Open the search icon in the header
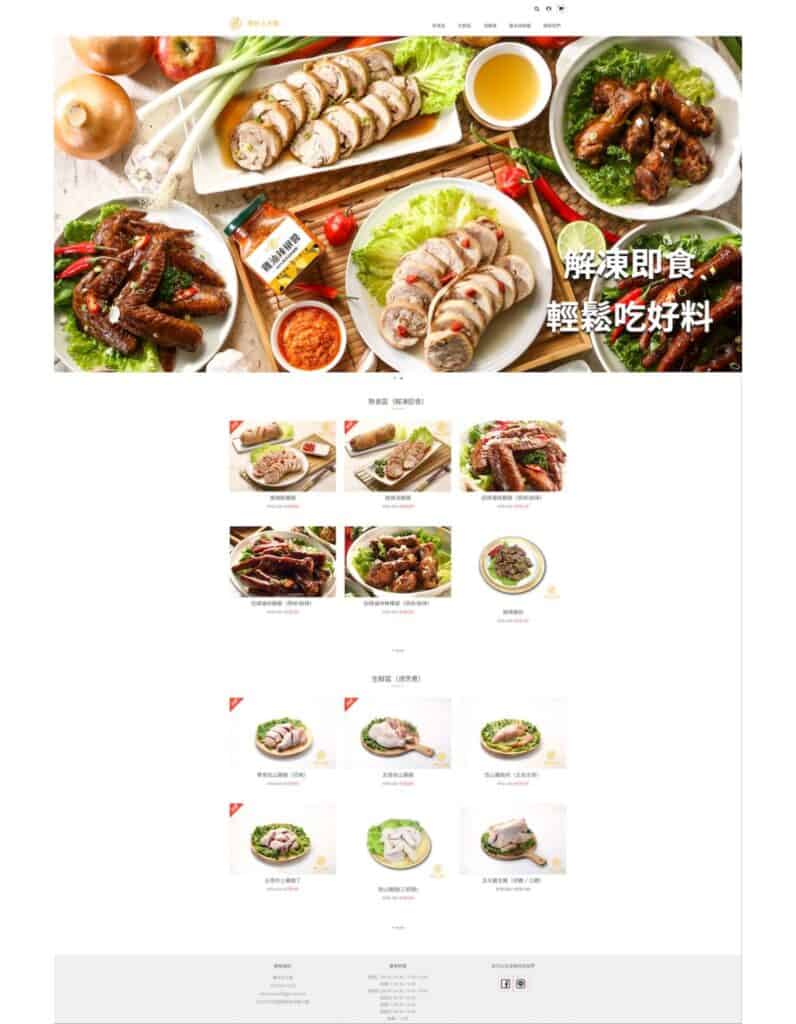Screen dimensions: 796x1024 click(537, 8)
